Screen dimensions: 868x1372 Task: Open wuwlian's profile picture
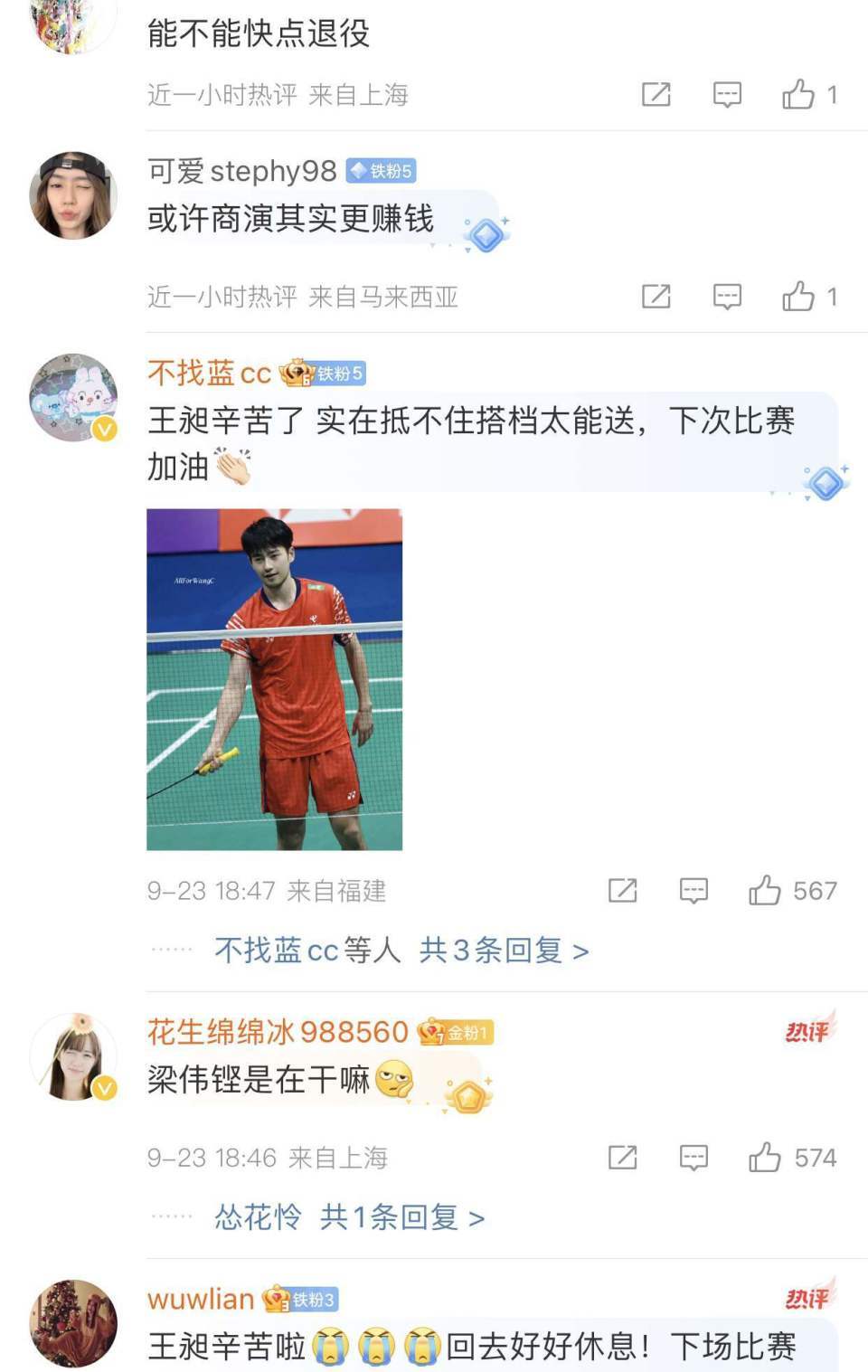click(74, 1322)
